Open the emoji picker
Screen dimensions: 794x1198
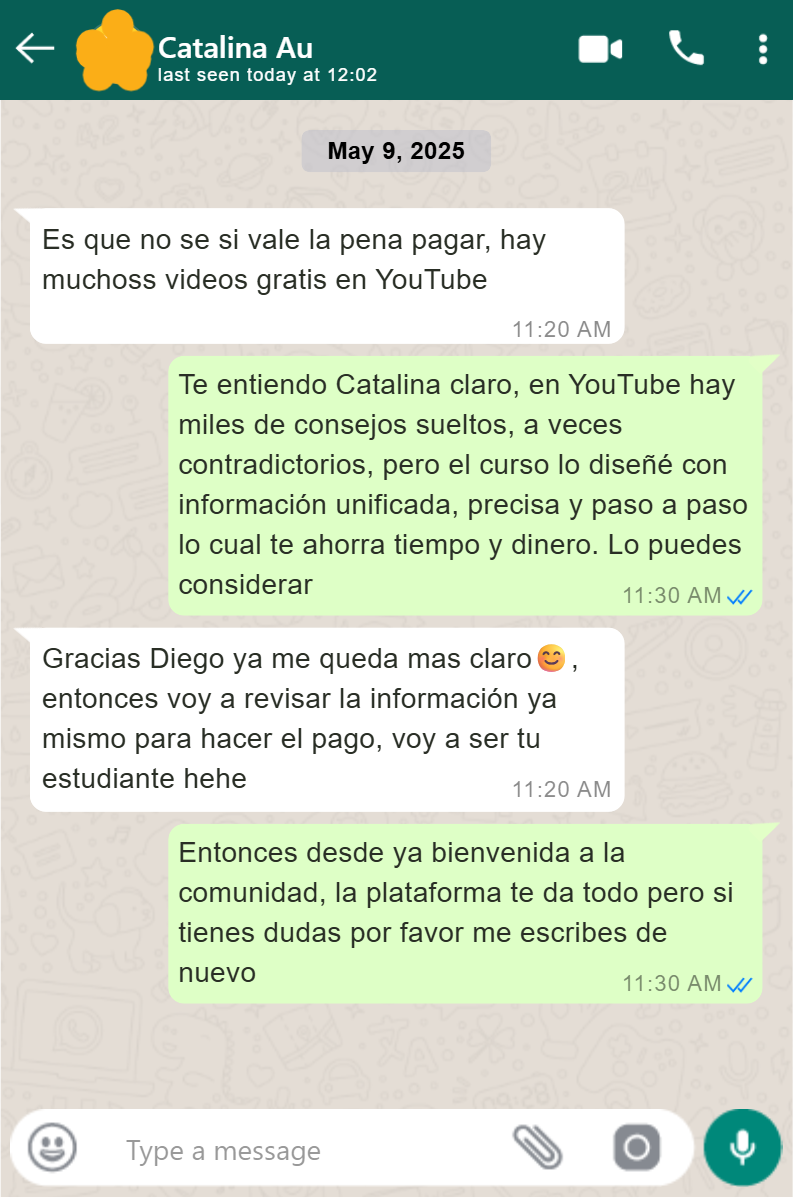click(x=52, y=1147)
